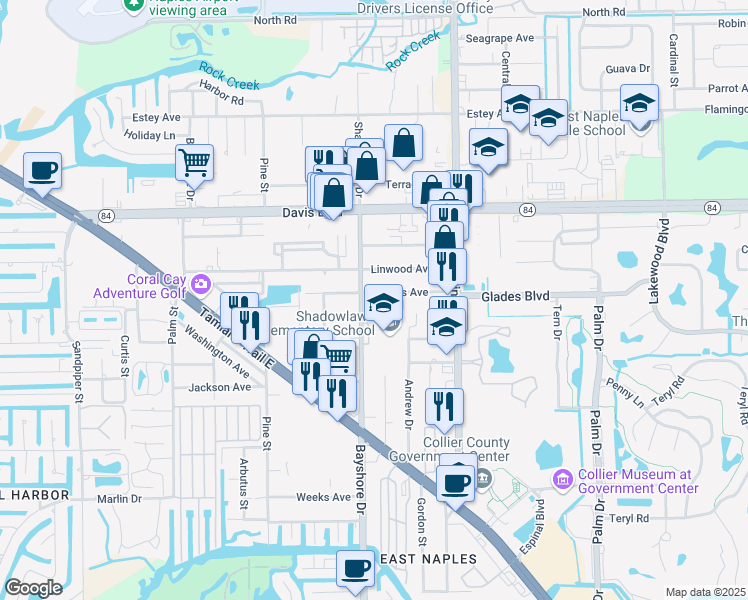Open the shopping cart marker near Holiday Ln

pos(194,161)
